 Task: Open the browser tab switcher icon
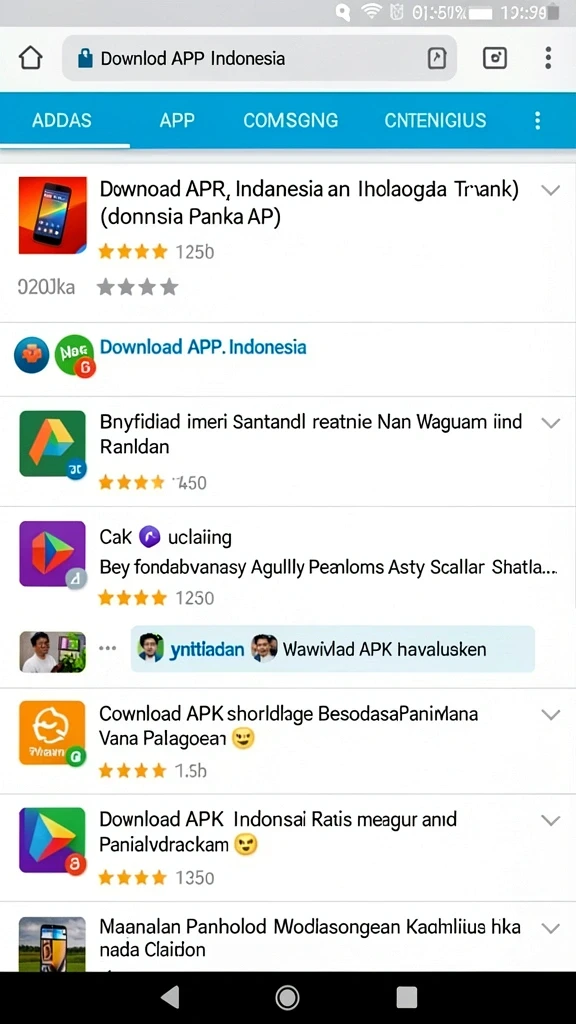click(495, 58)
